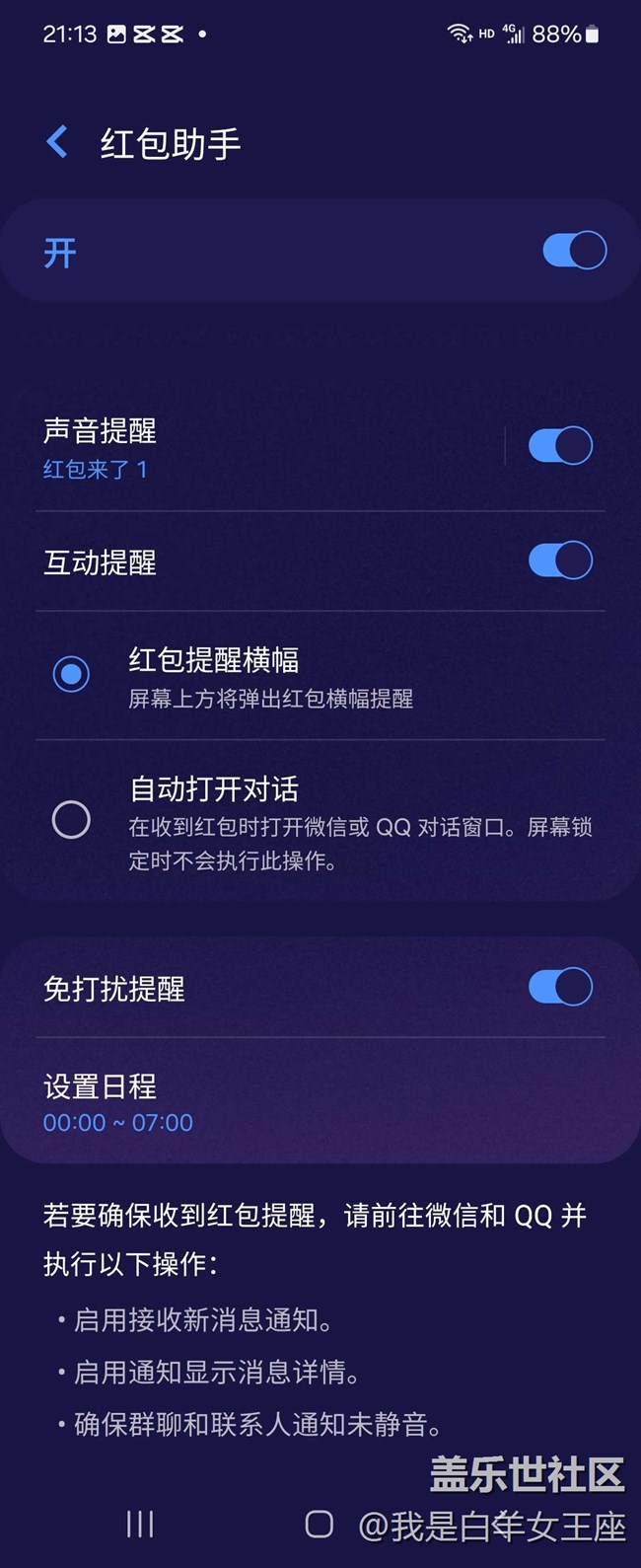Tap the home button
Screen dimensions: 641x1568
320,1524
